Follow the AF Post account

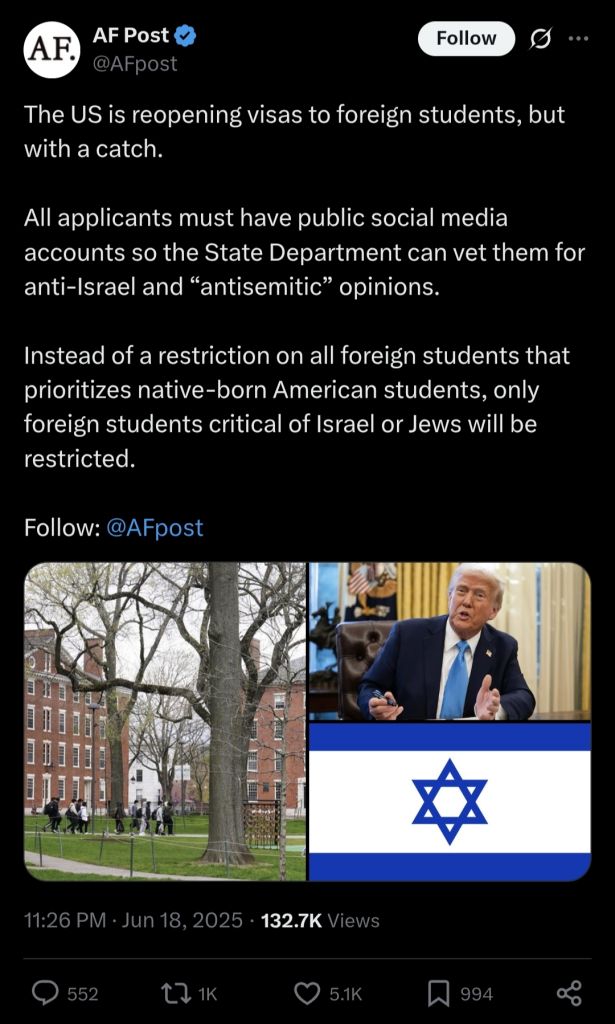tap(466, 39)
